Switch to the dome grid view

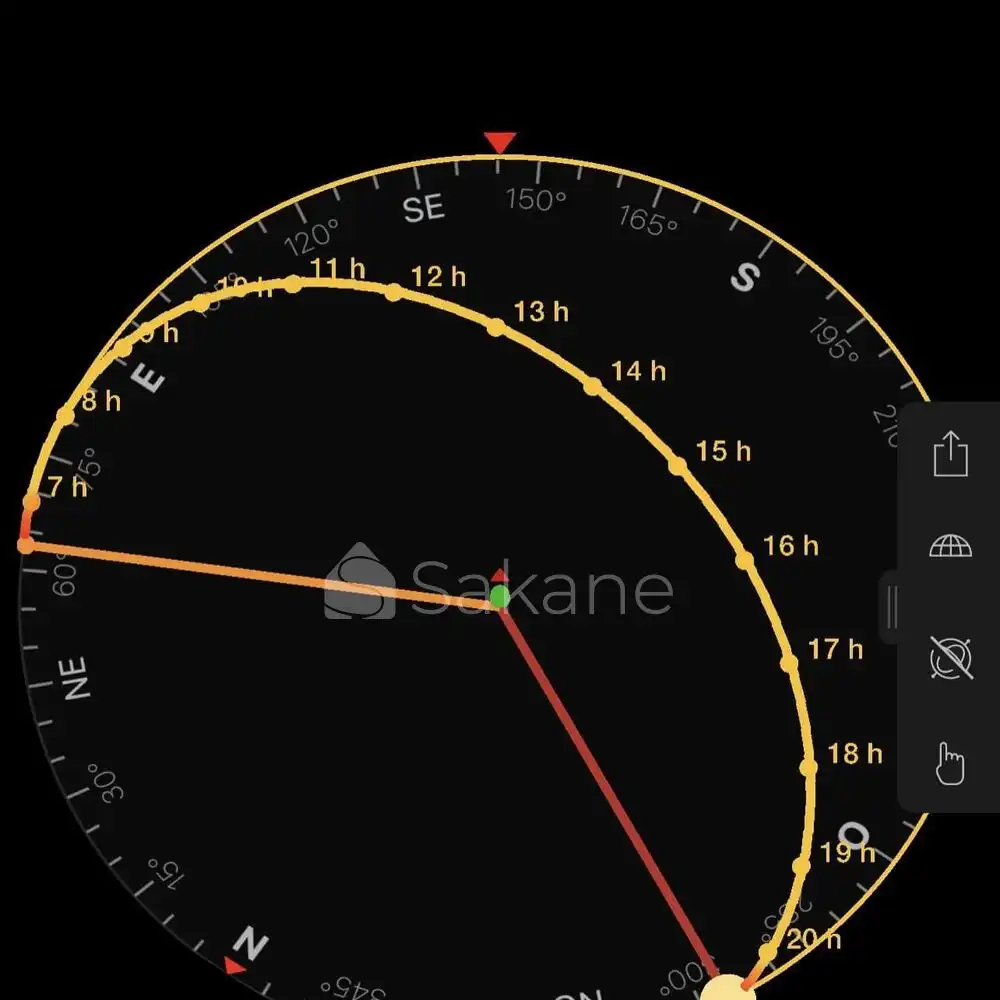951,547
